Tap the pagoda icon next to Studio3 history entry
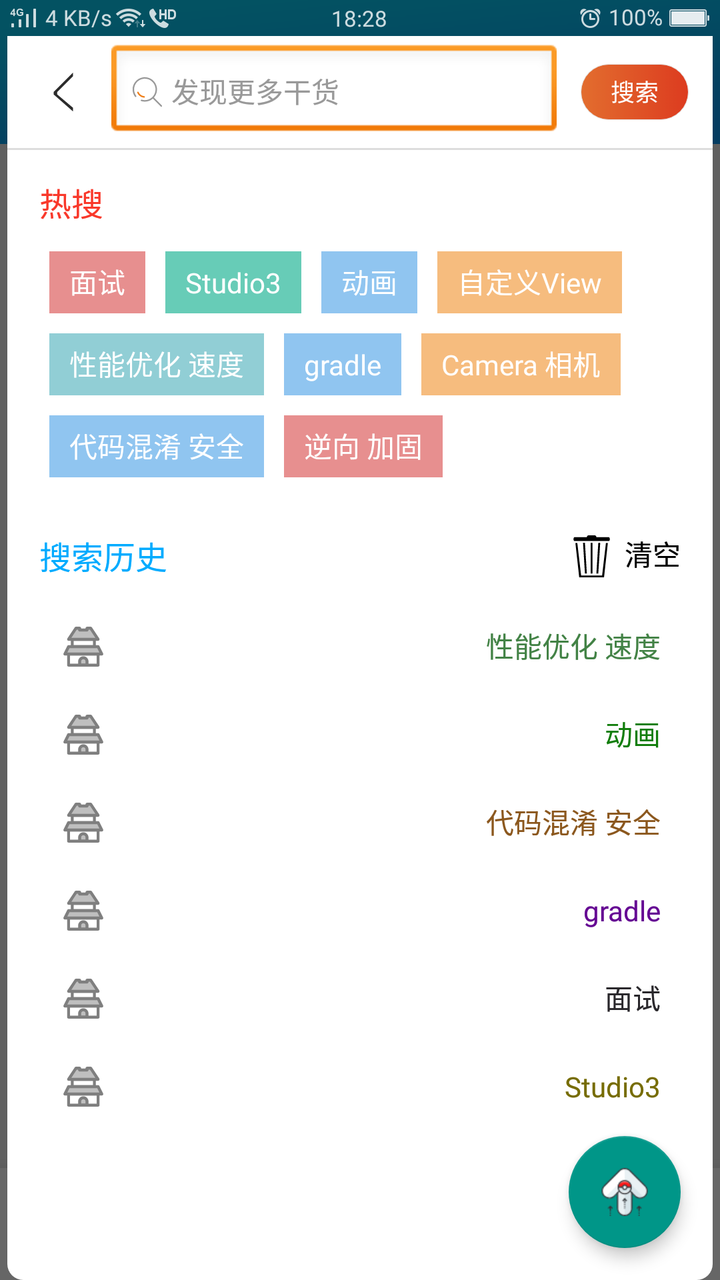Screen dimensions: 720x1280 tap(83, 1086)
